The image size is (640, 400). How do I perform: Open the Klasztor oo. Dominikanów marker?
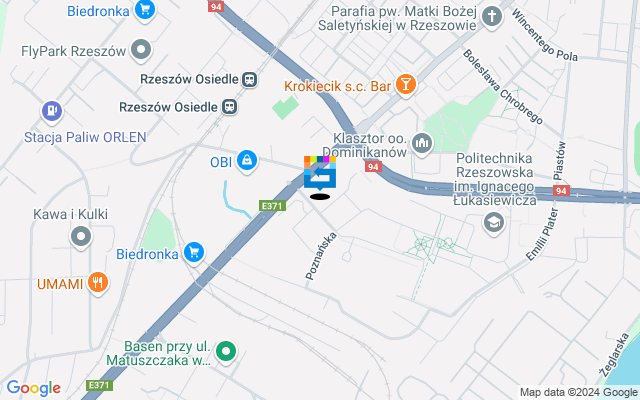[422, 145]
